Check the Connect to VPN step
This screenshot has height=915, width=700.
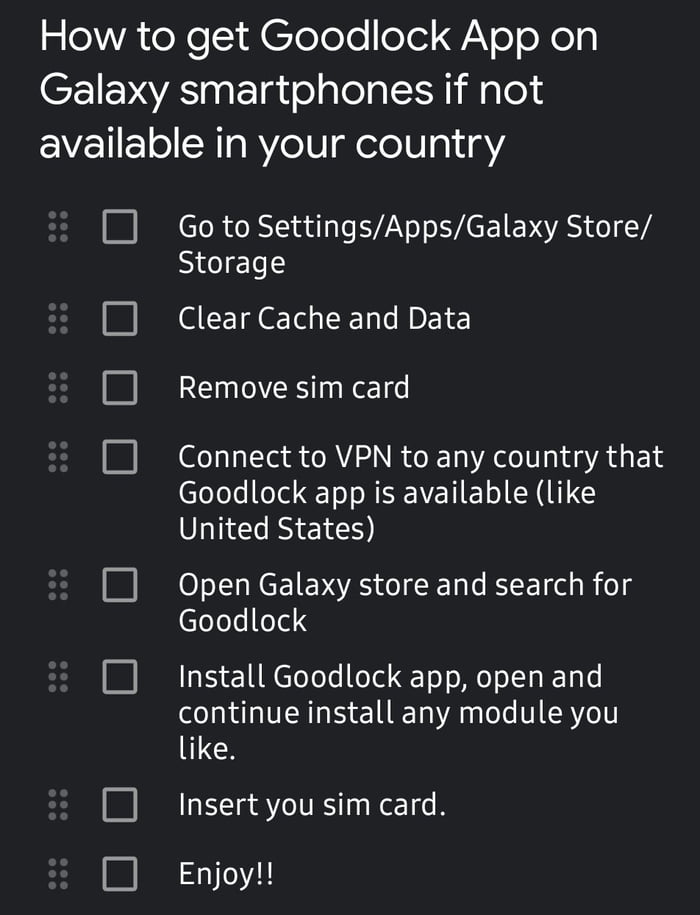click(120, 457)
